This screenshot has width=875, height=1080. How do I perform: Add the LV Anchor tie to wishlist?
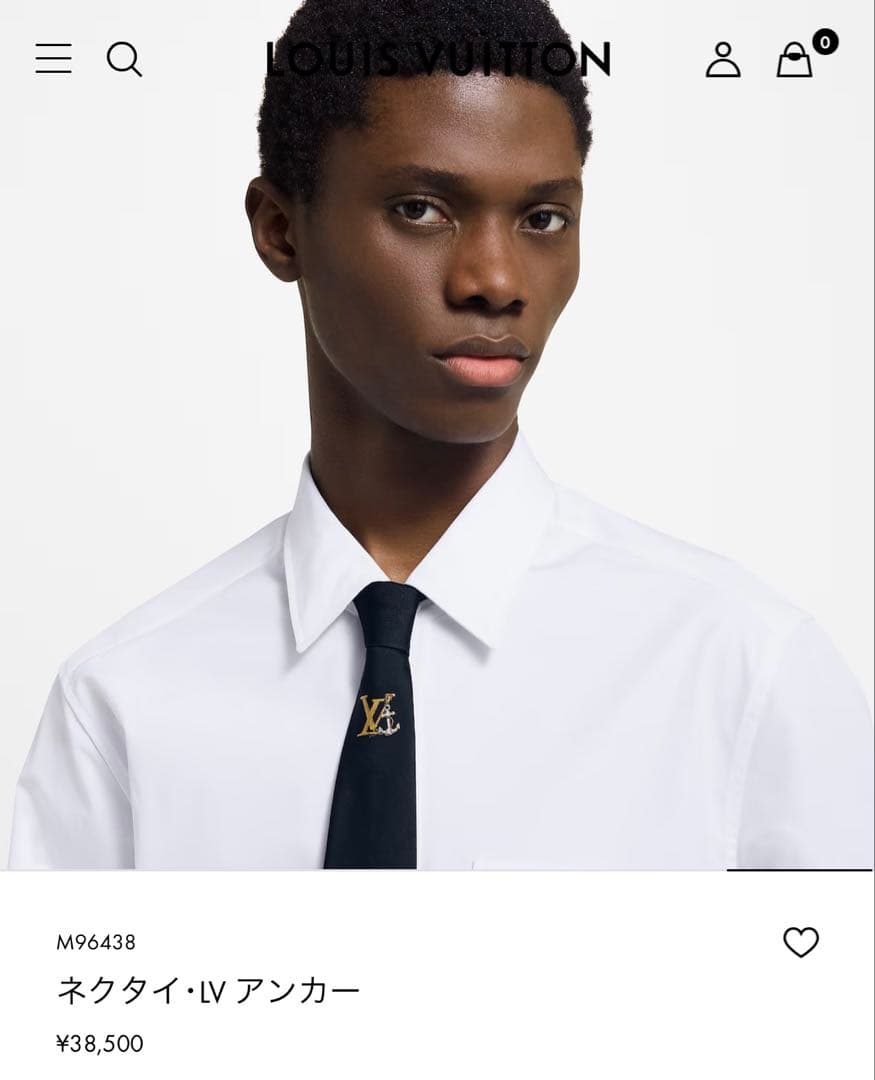(800, 942)
